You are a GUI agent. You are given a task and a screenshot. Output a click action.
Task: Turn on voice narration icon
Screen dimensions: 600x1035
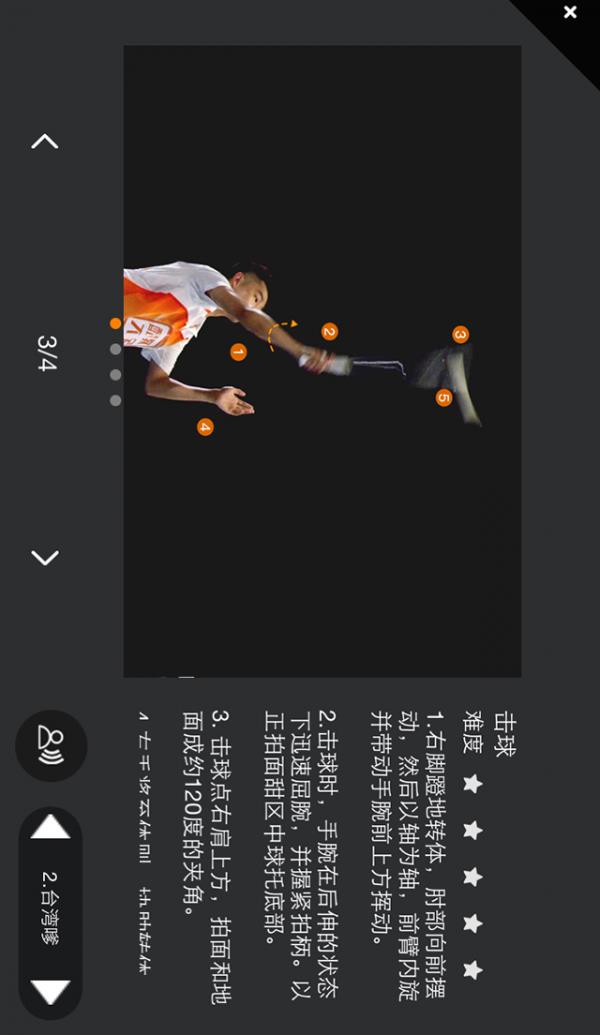(51, 745)
